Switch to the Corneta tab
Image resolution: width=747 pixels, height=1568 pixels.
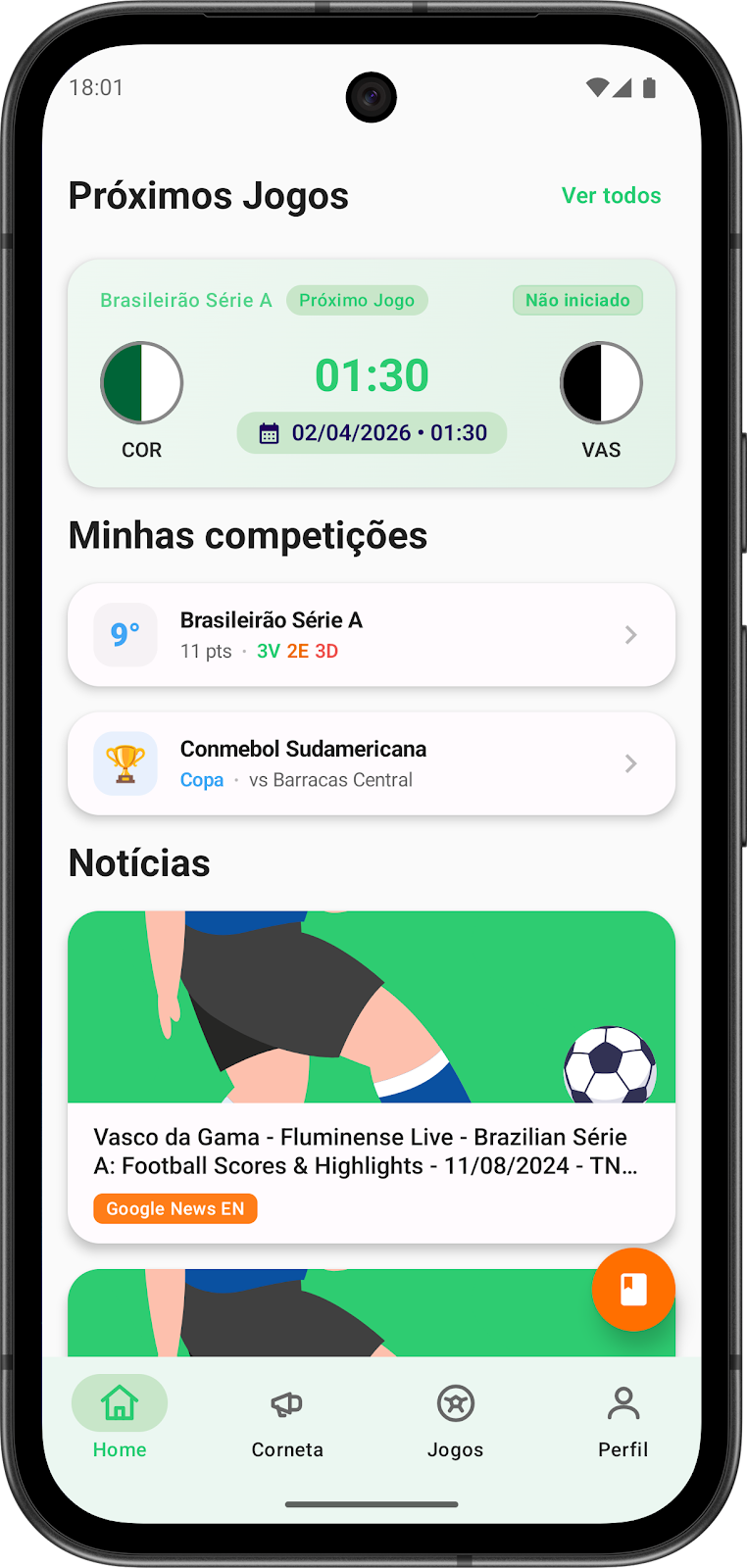(287, 1419)
